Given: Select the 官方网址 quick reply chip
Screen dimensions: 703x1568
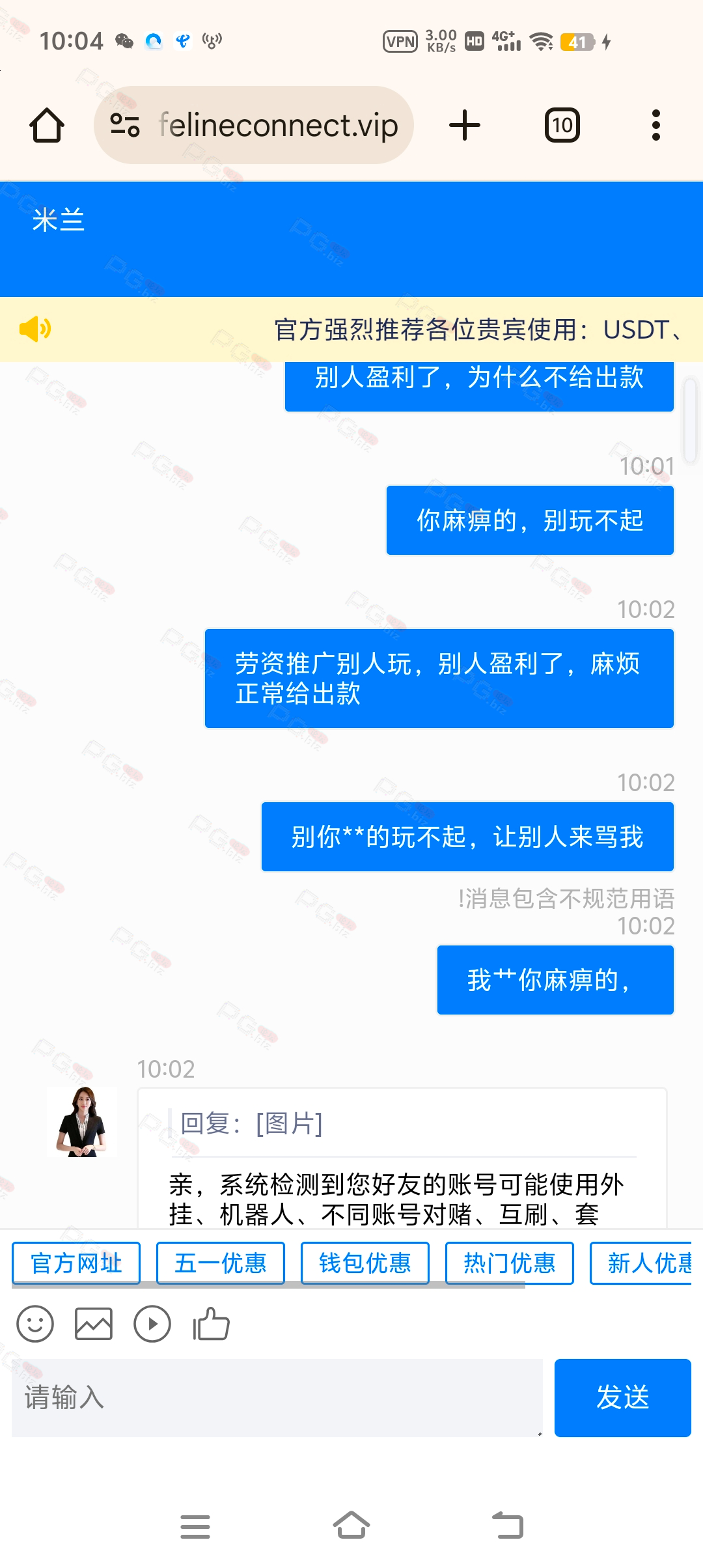Looking at the screenshot, I should 76,1263.
